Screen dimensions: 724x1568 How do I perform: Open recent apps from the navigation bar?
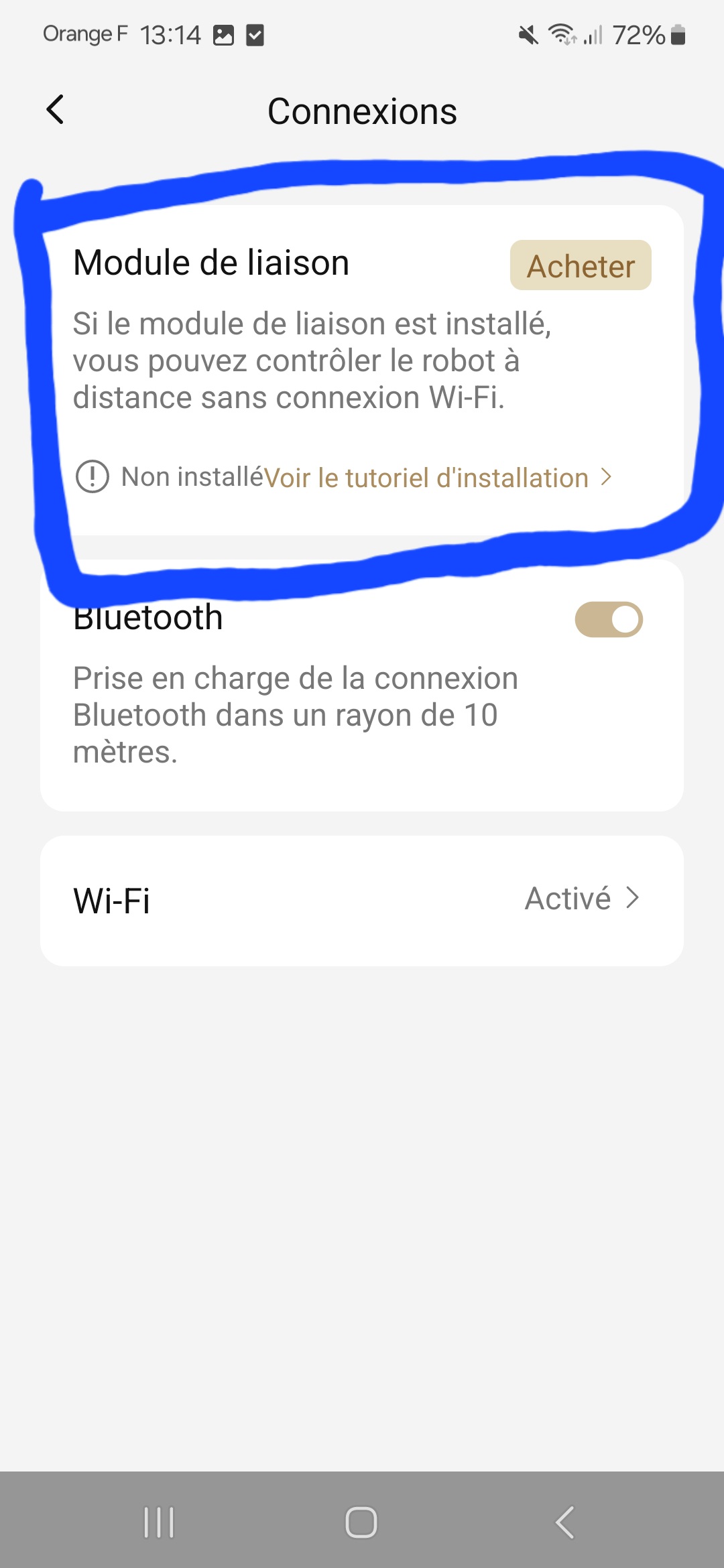coord(159,1522)
